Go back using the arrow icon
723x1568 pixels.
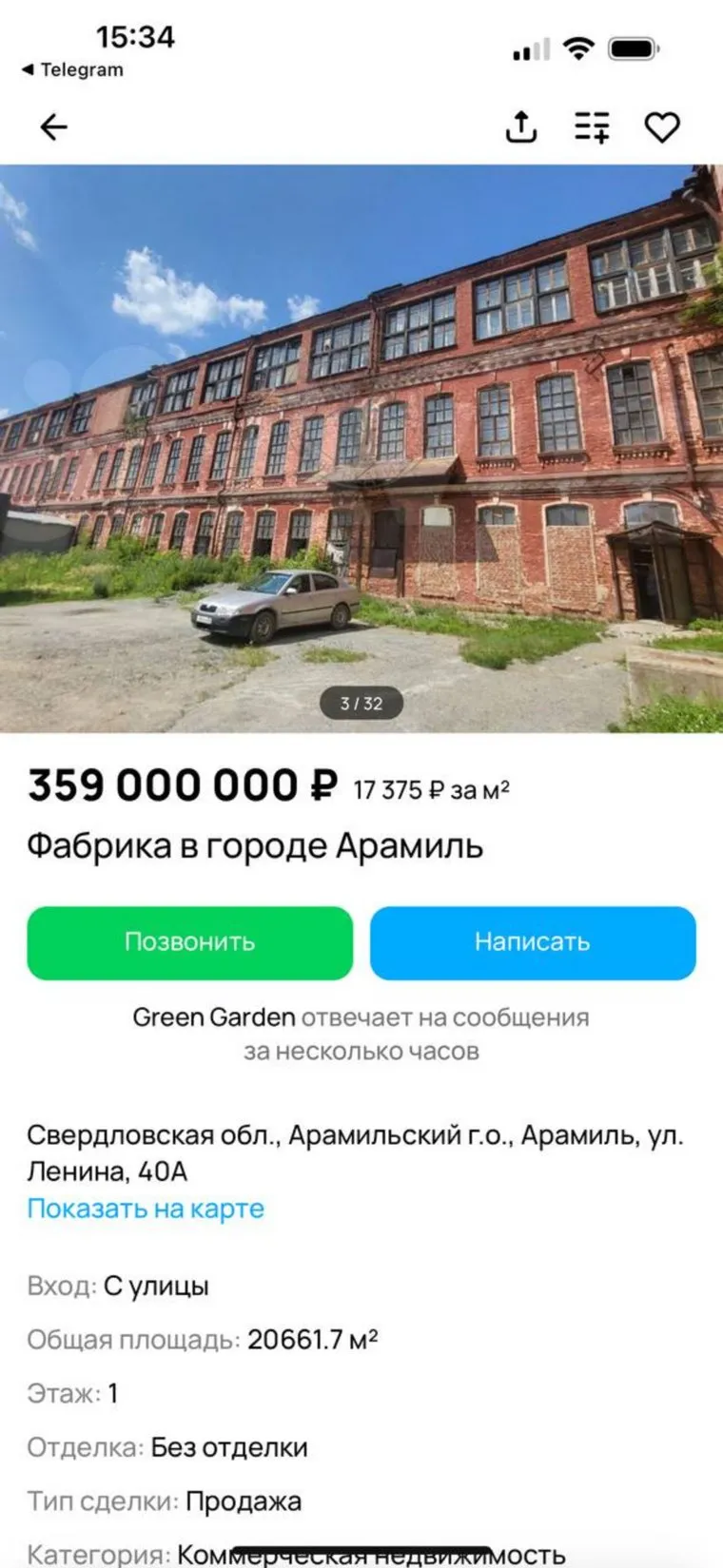[x=54, y=126]
